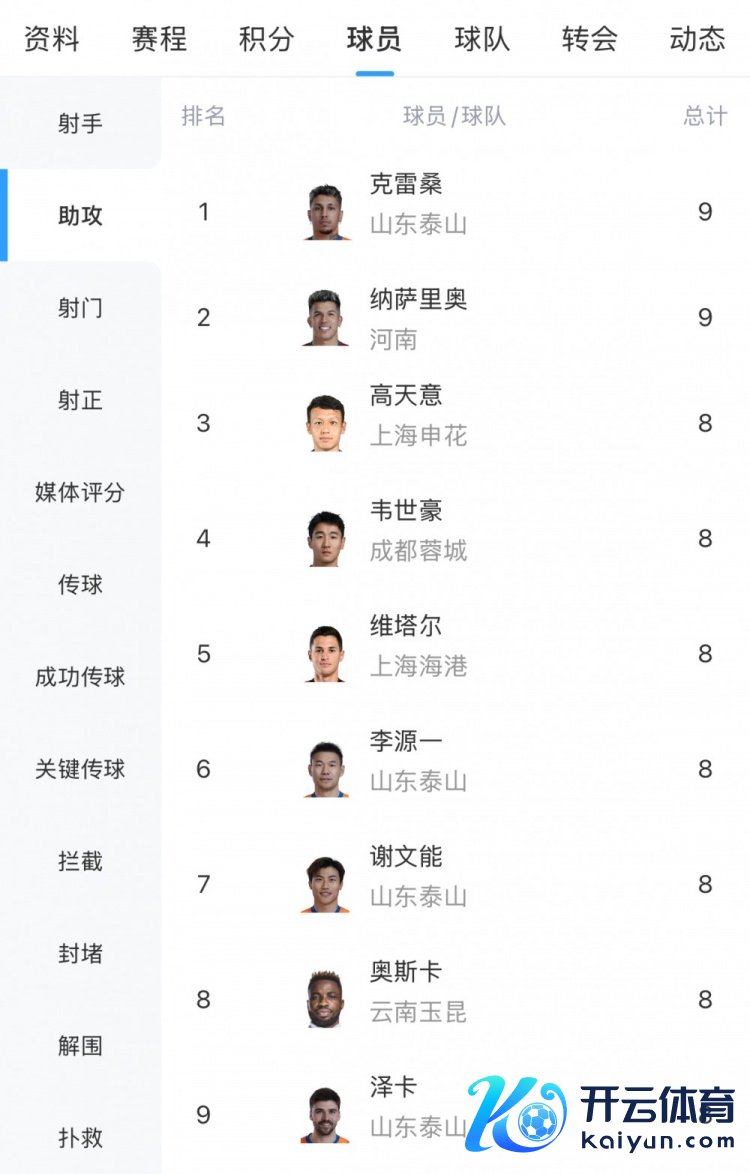Show 关键传球 rankings
The image size is (750, 1174).
pos(80,769)
